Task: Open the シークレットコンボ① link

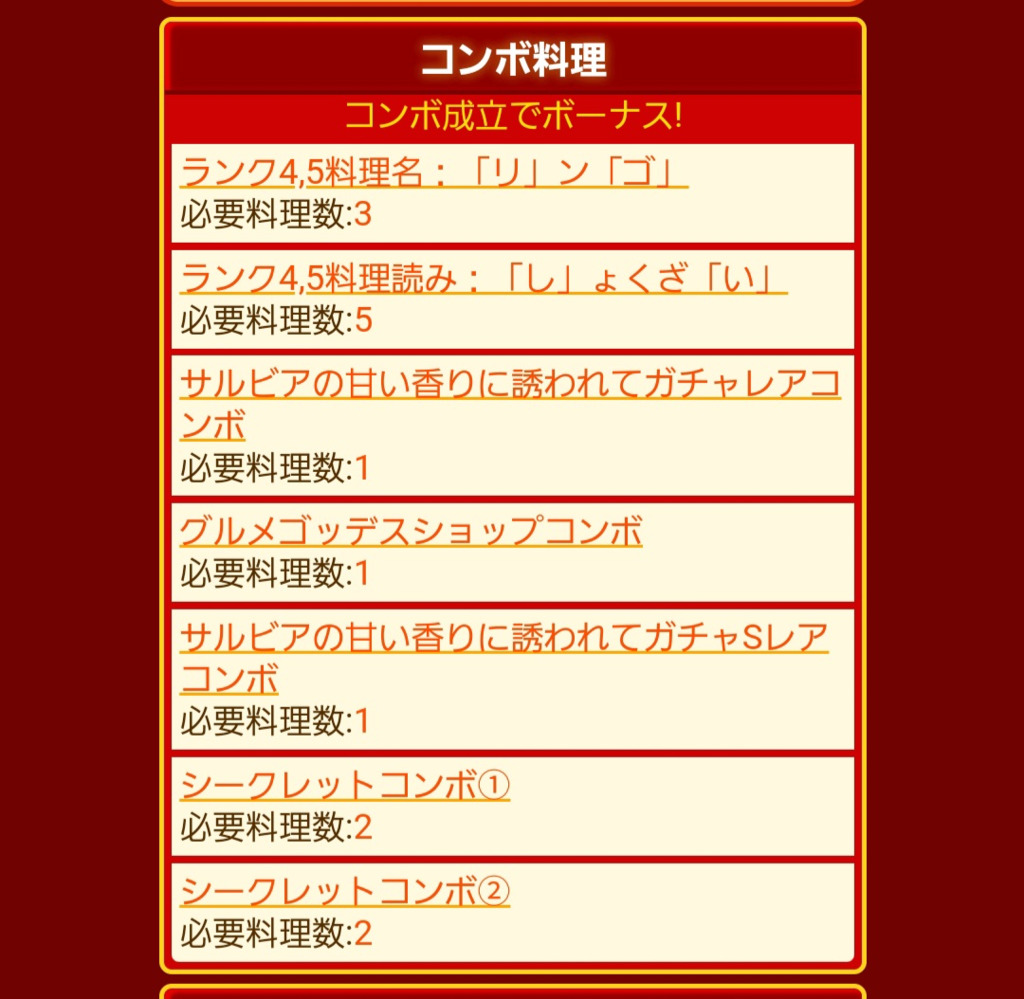Action: [345, 786]
